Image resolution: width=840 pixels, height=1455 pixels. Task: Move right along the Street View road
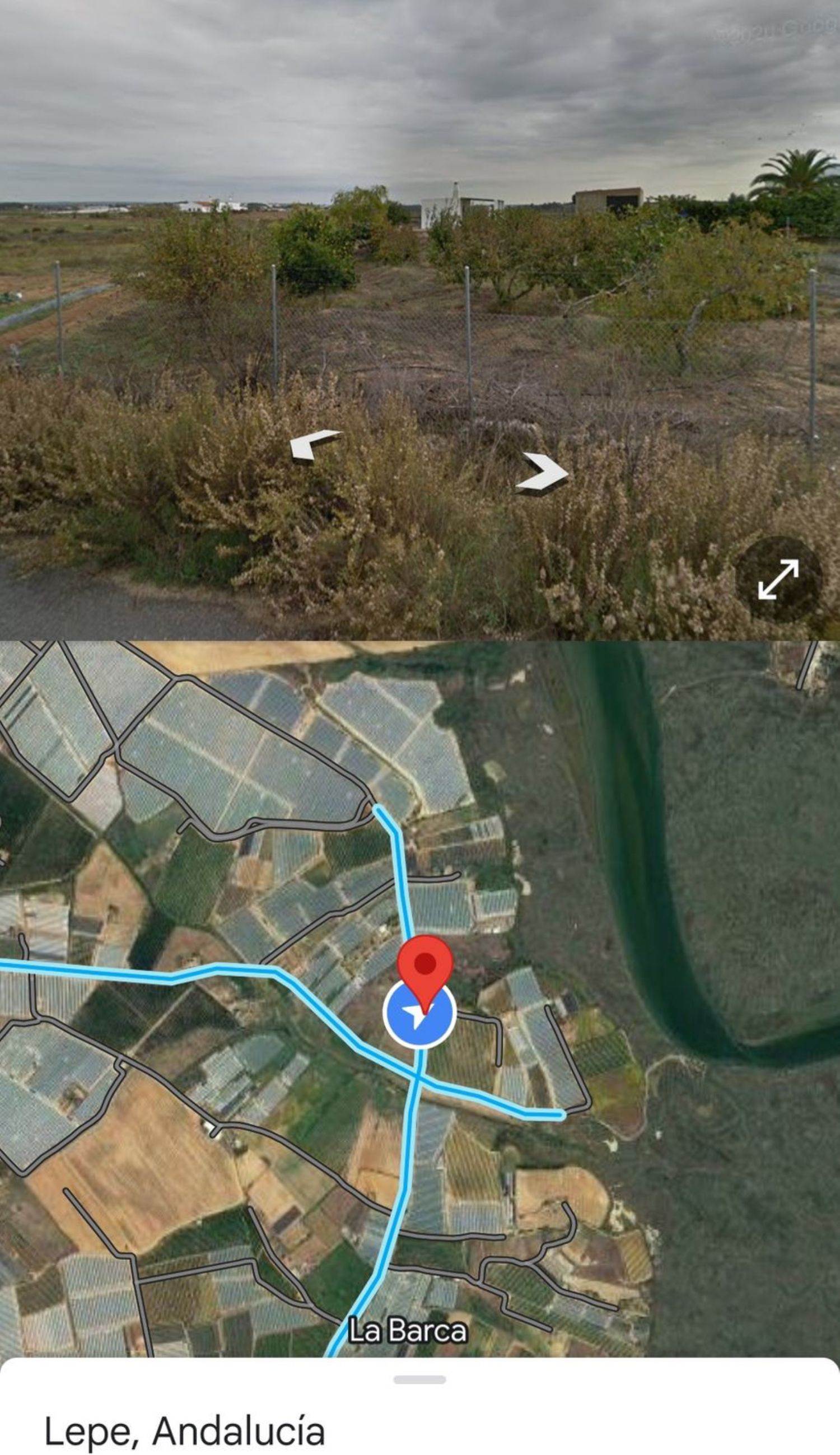tap(543, 472)
